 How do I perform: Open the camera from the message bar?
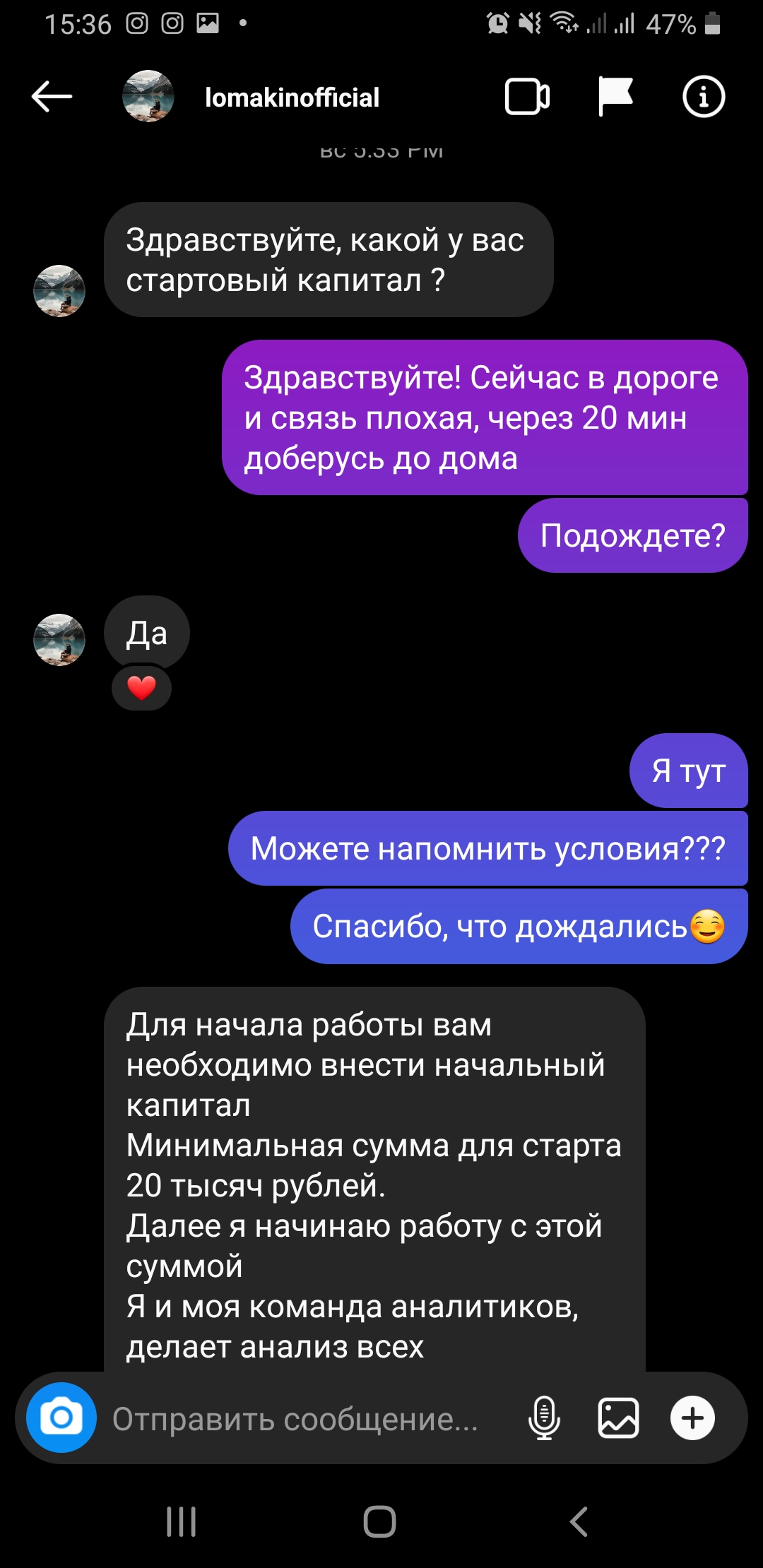pos(61,1418)
